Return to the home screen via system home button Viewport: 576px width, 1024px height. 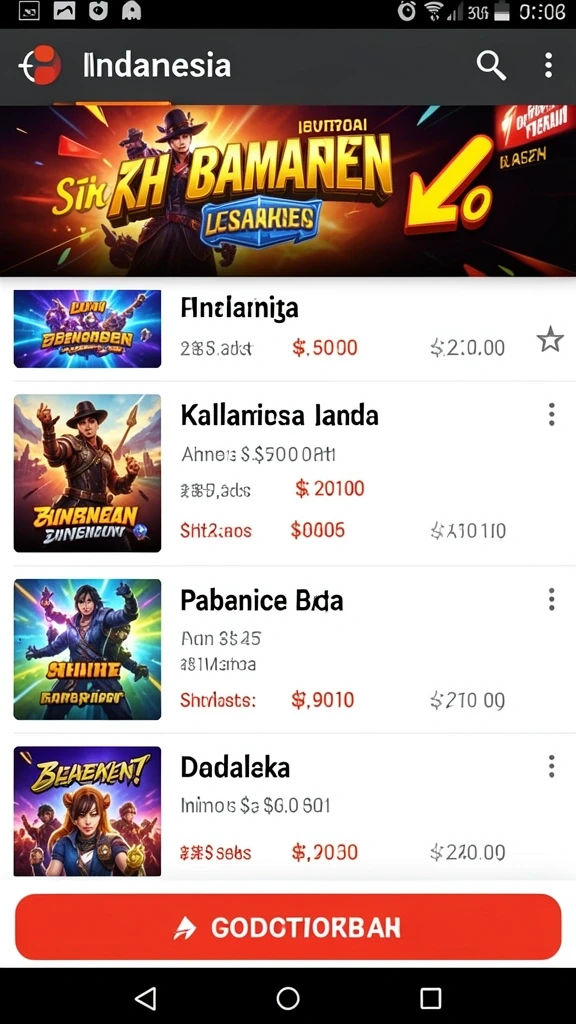[x=288, y=998]
